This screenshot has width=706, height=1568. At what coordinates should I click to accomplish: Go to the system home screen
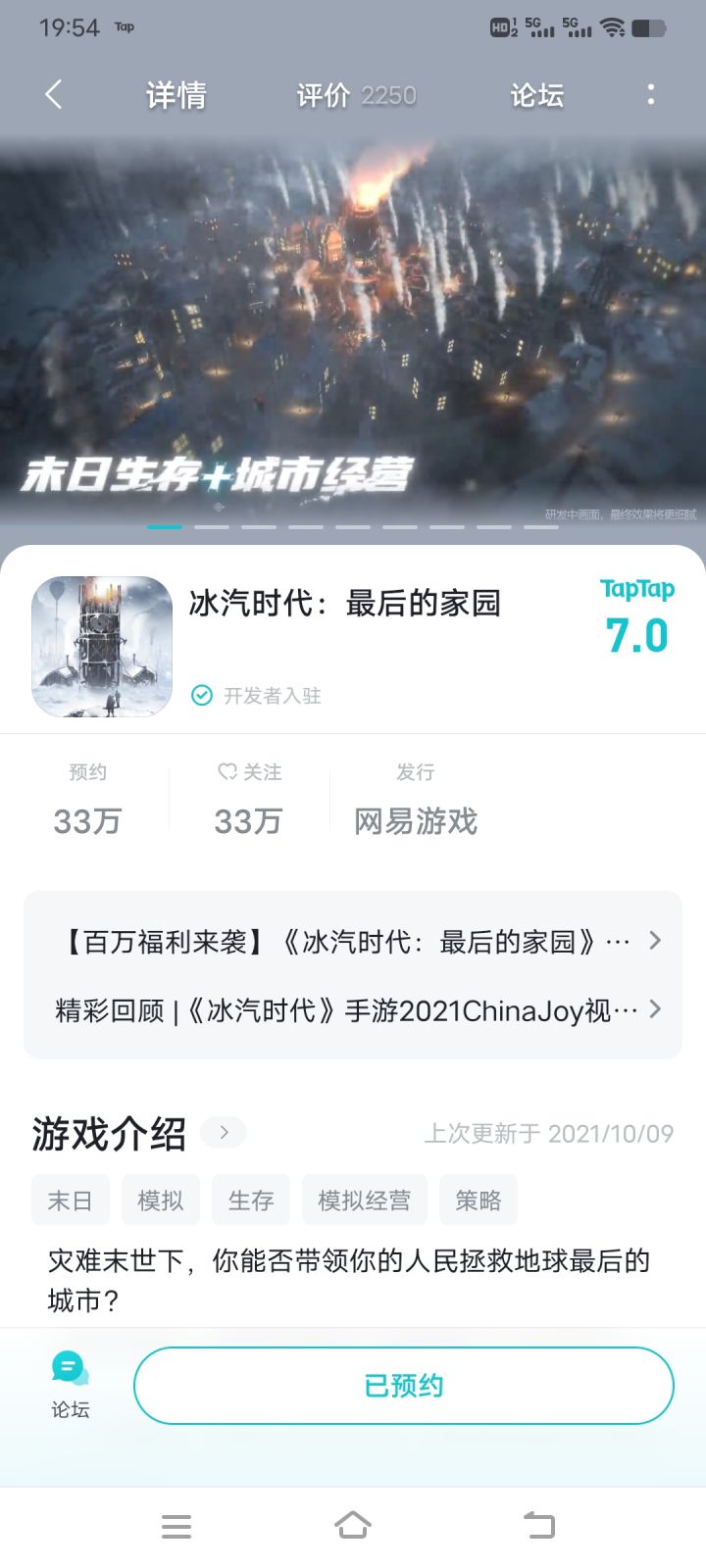[353, 1526]
